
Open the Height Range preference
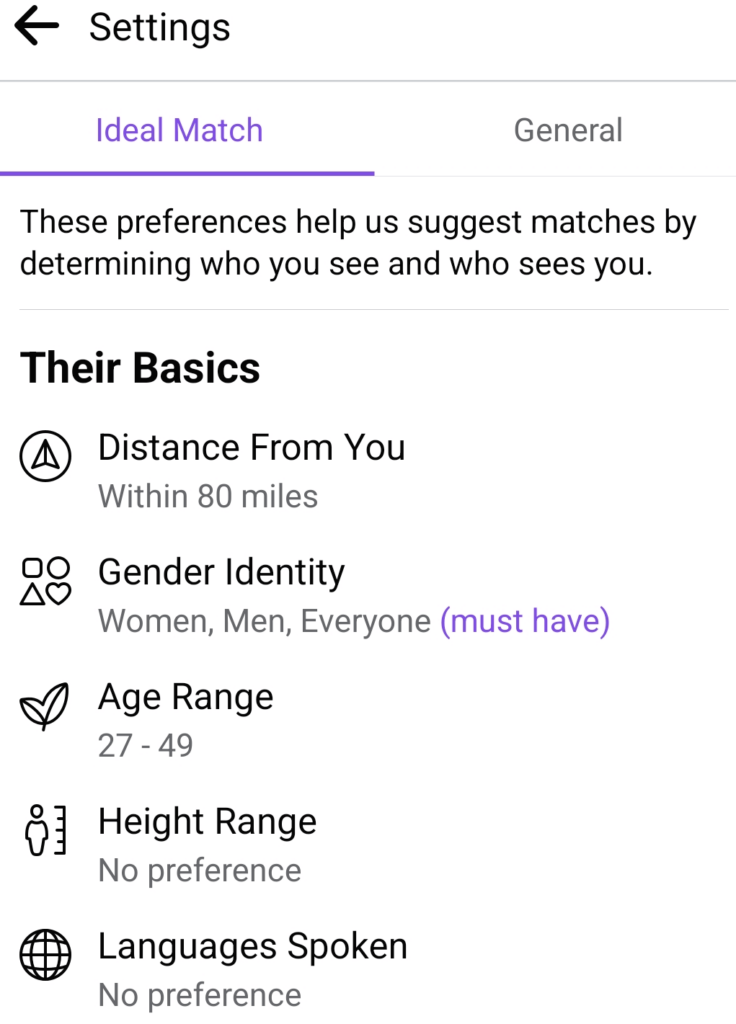(207, 822)
